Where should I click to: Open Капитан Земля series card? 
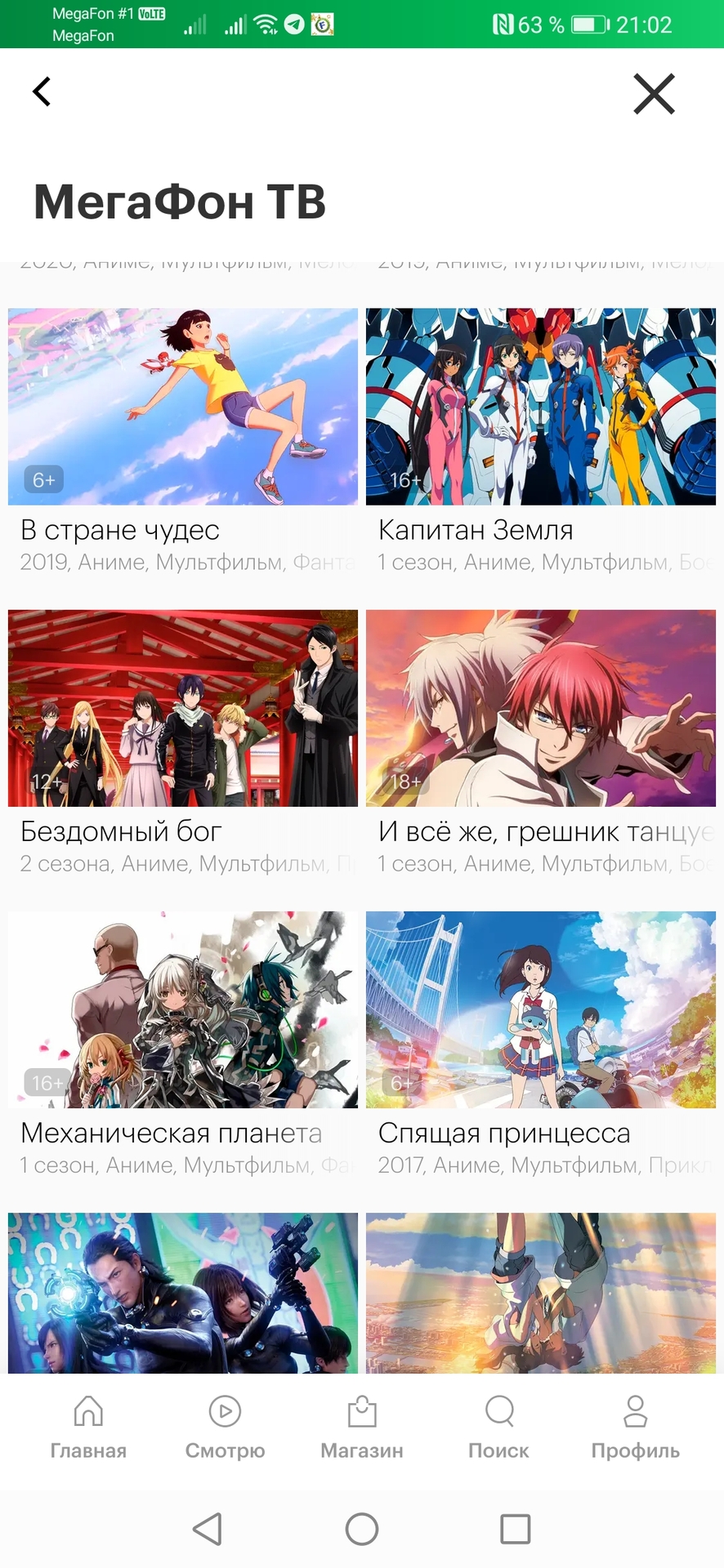(540, 407)
